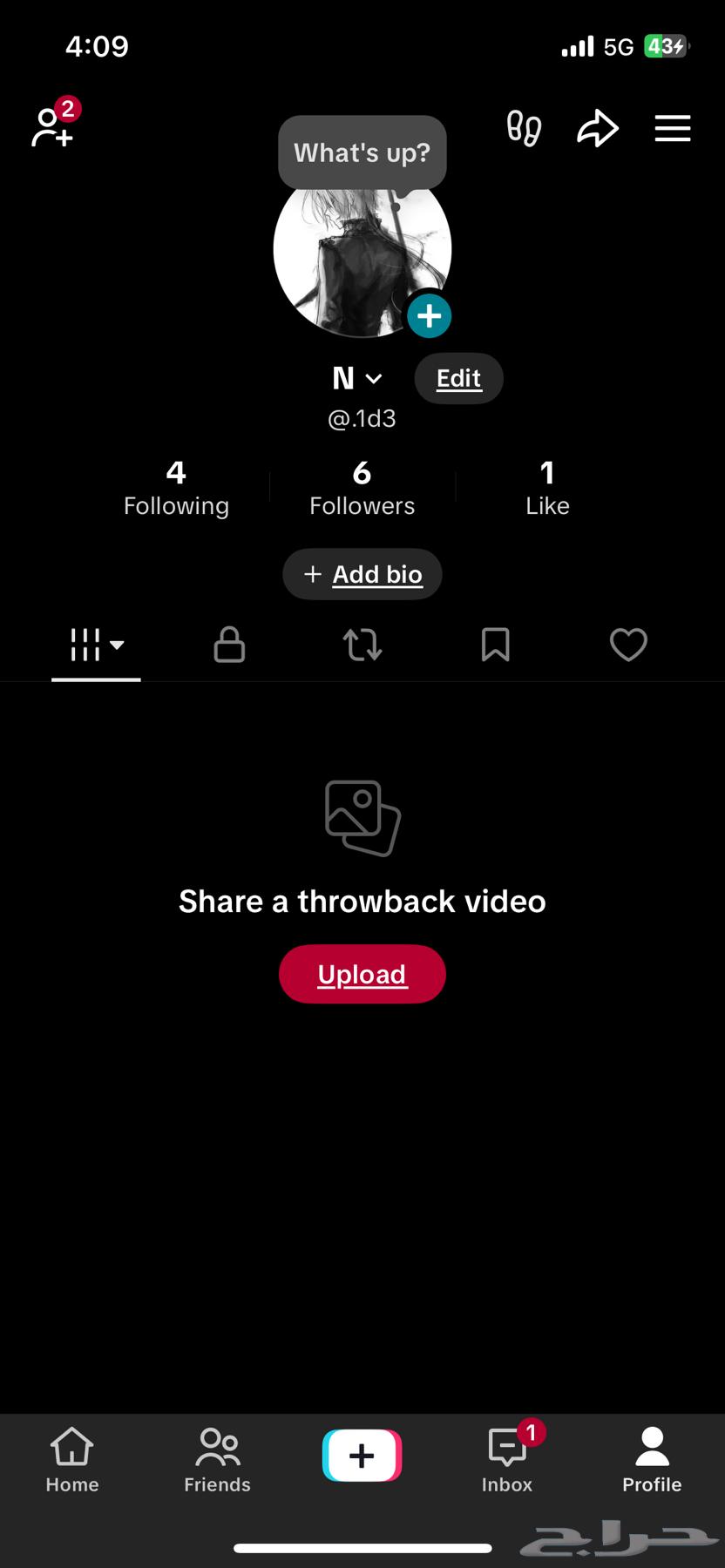The width and height of the screenshot is (725, 1568).
Task: View your followers list
Action: click(x=362, y=488)
